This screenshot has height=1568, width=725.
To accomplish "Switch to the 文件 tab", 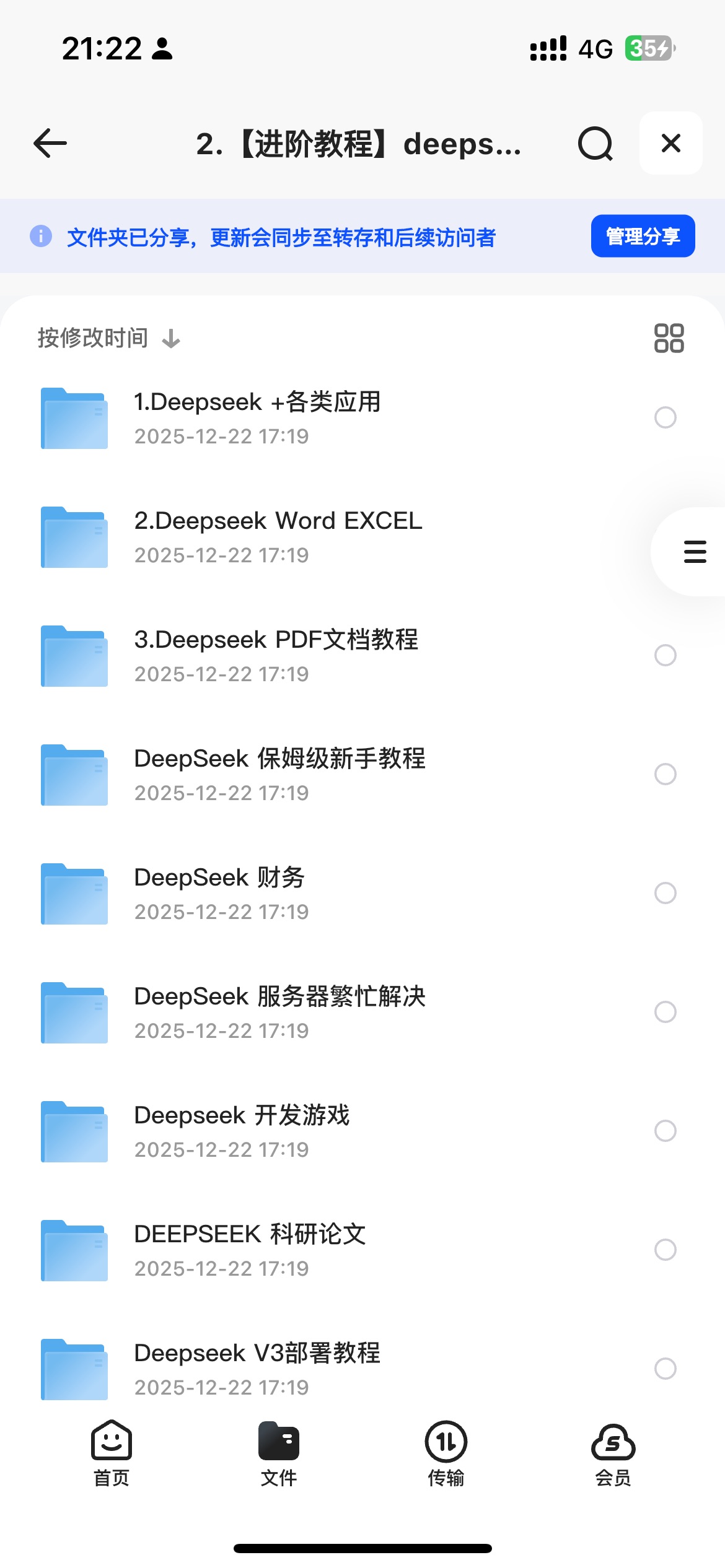I will coord(279,1453).
